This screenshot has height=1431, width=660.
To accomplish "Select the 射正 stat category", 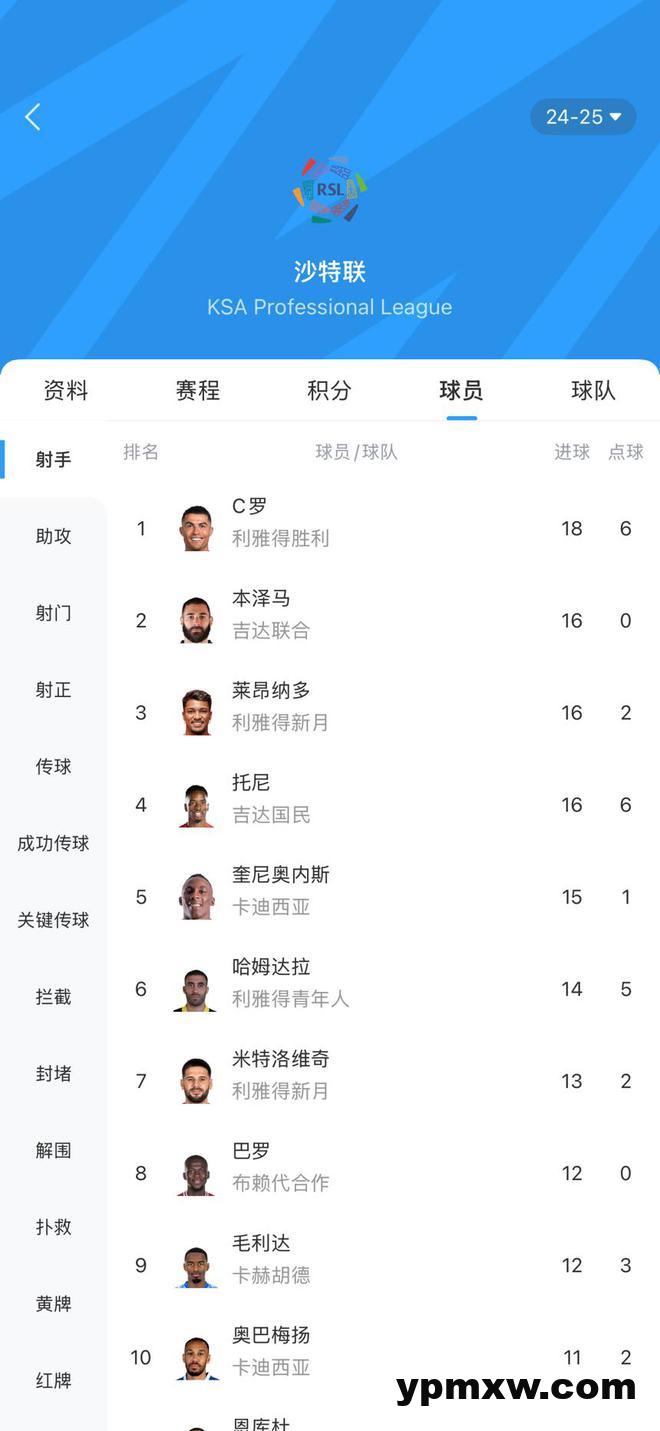I will tap(53, 690).
